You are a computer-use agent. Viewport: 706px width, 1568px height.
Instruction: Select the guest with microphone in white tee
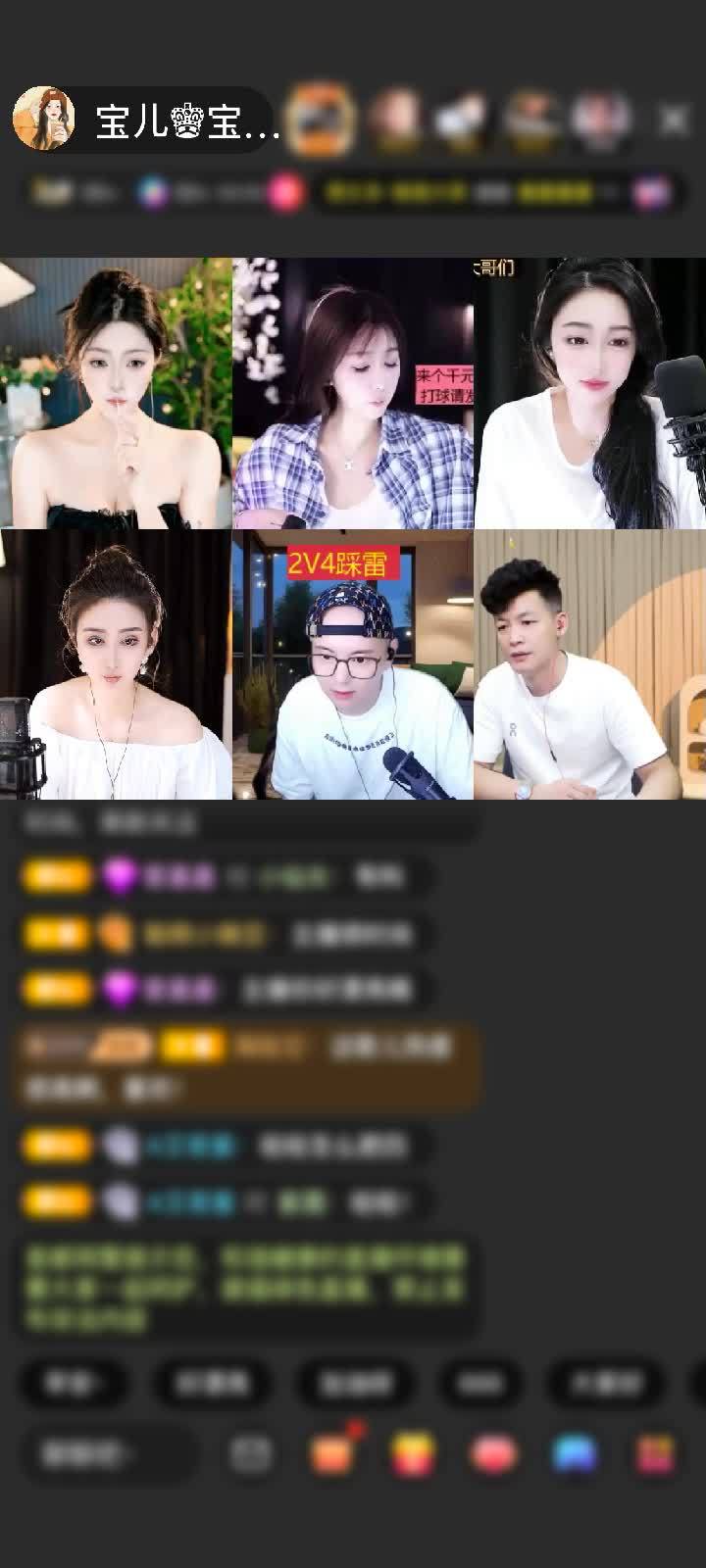(x=590, y=392)
